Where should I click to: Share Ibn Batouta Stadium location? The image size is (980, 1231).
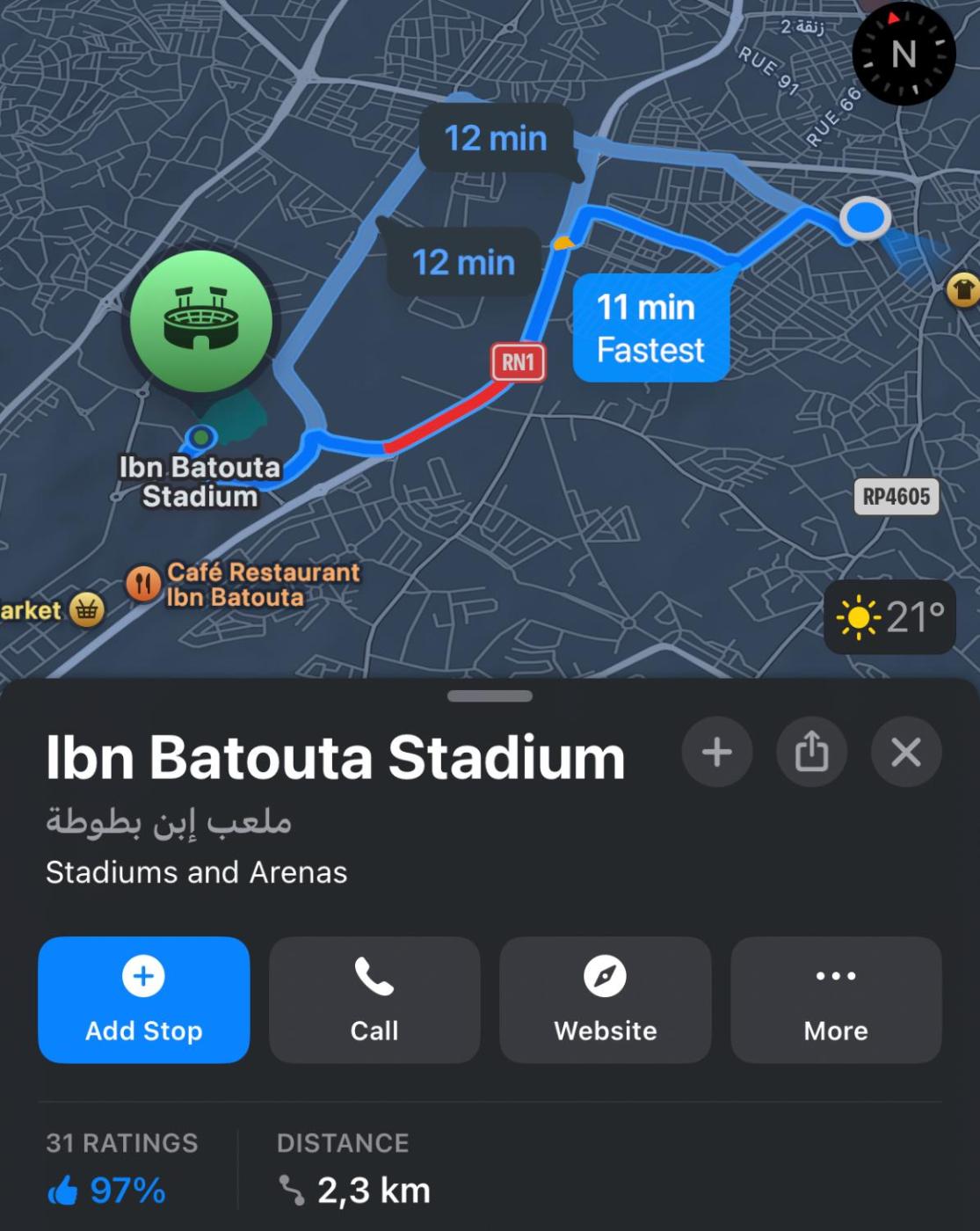pos(811,753)
